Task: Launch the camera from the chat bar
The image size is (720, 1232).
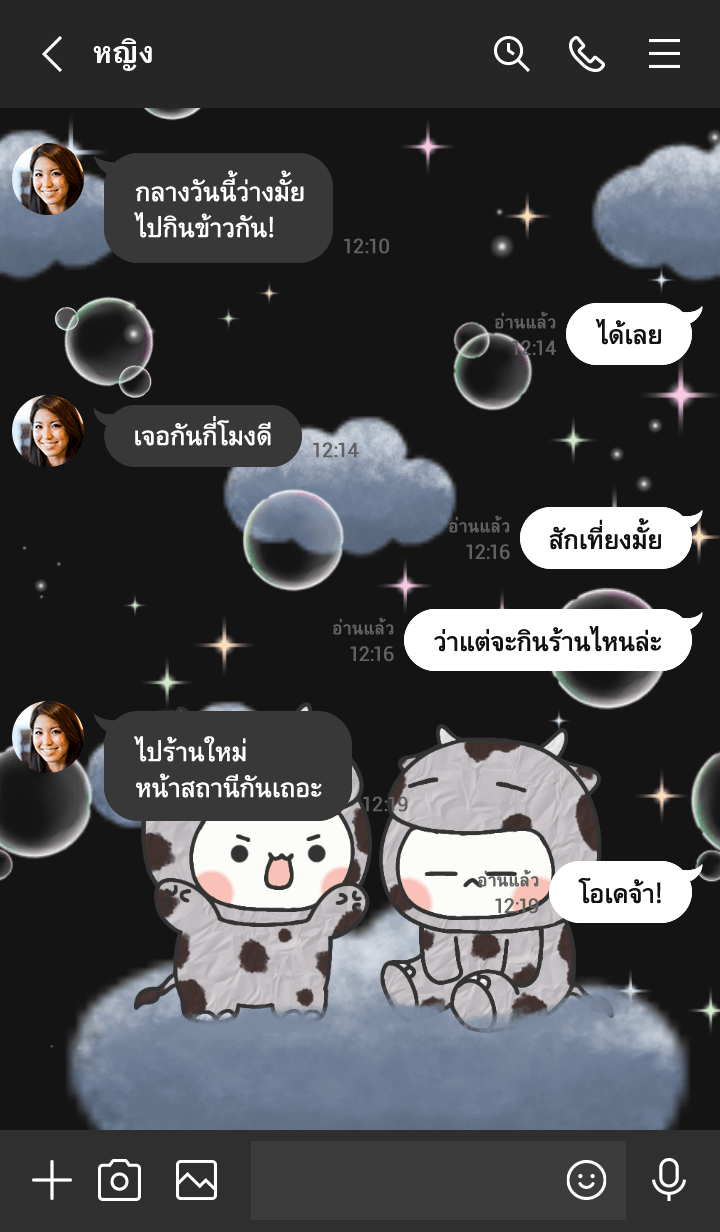Action: 119,1181
